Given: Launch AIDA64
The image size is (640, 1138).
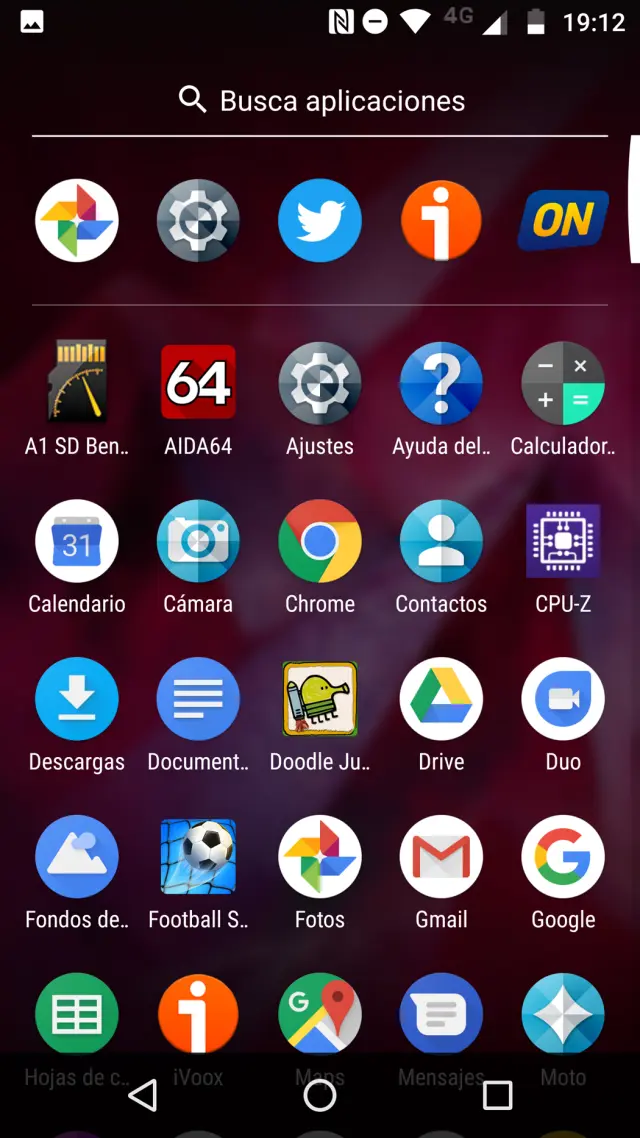Looking at the screenshot, I should tap(198, 384).
